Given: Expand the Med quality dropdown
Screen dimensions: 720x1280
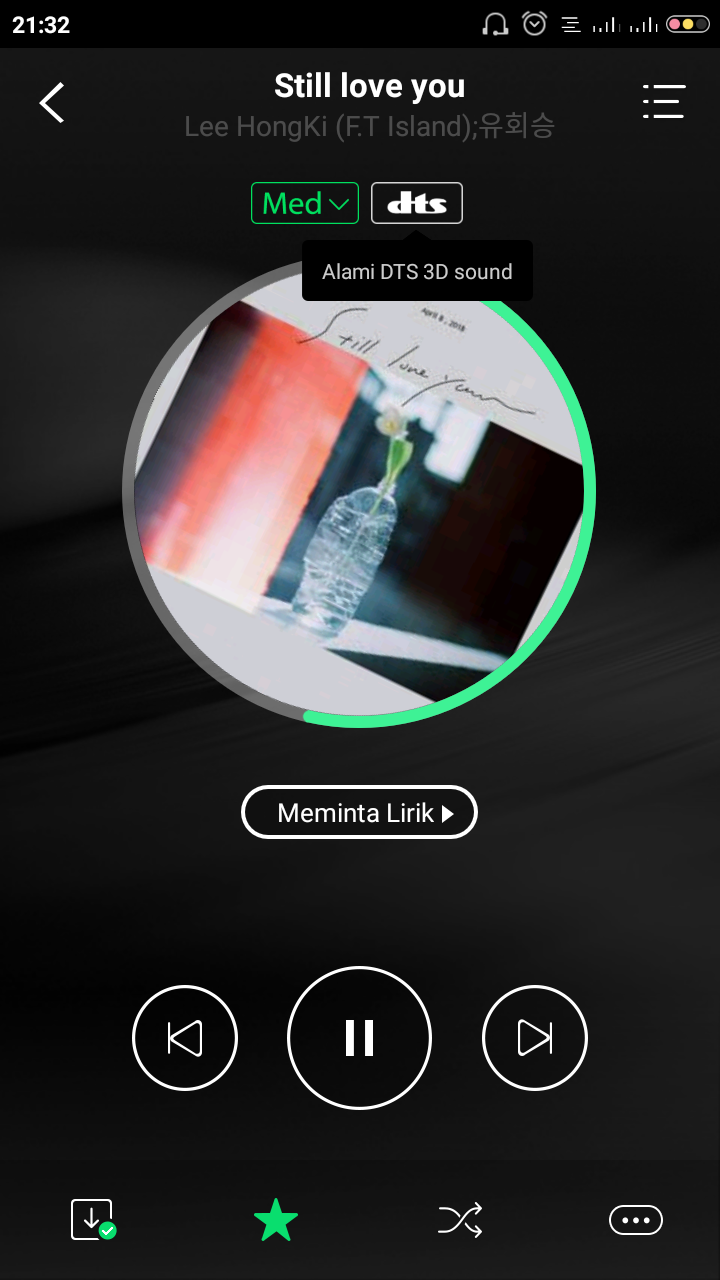Looking at the screenshot, I should [x=305, y=203].
